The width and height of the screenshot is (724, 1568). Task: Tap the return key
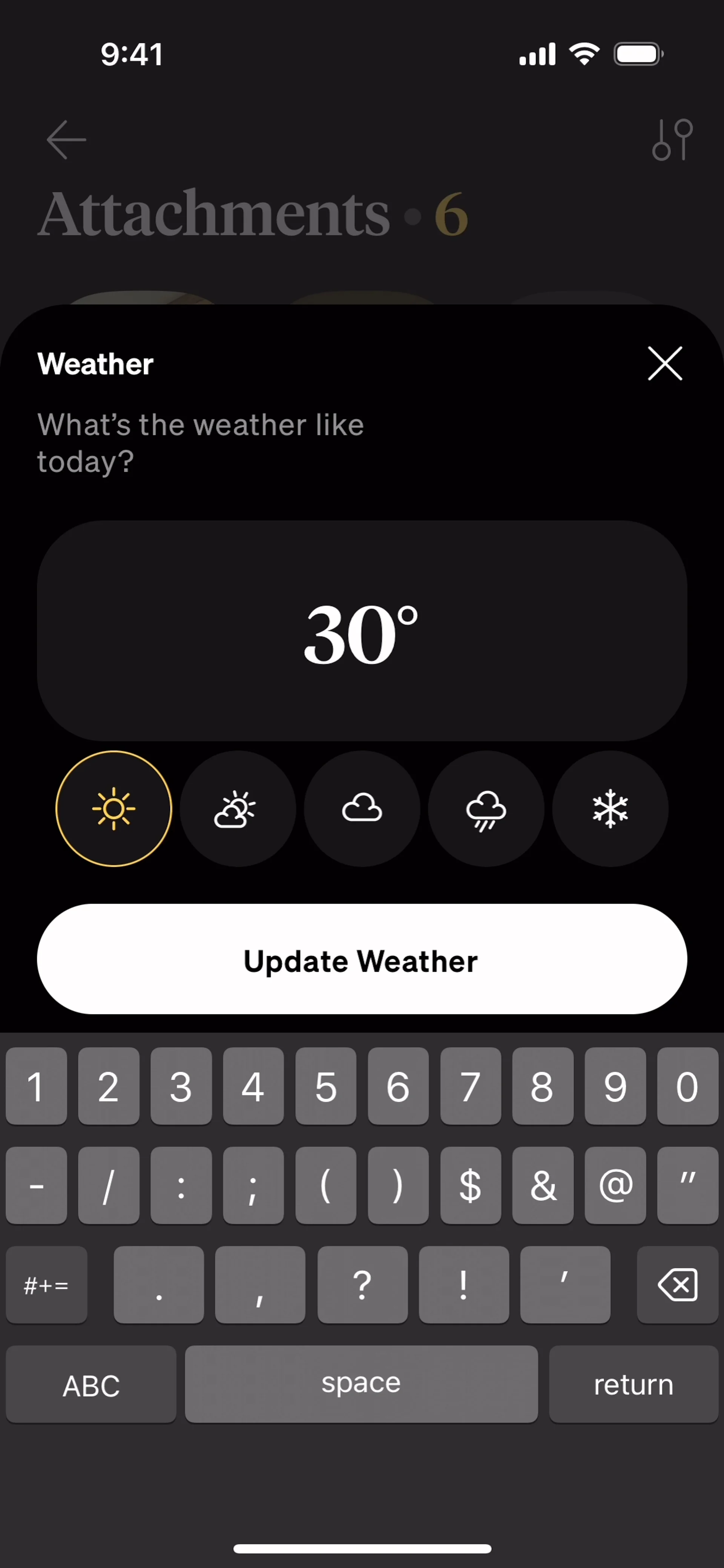[x=633, y=1384]
